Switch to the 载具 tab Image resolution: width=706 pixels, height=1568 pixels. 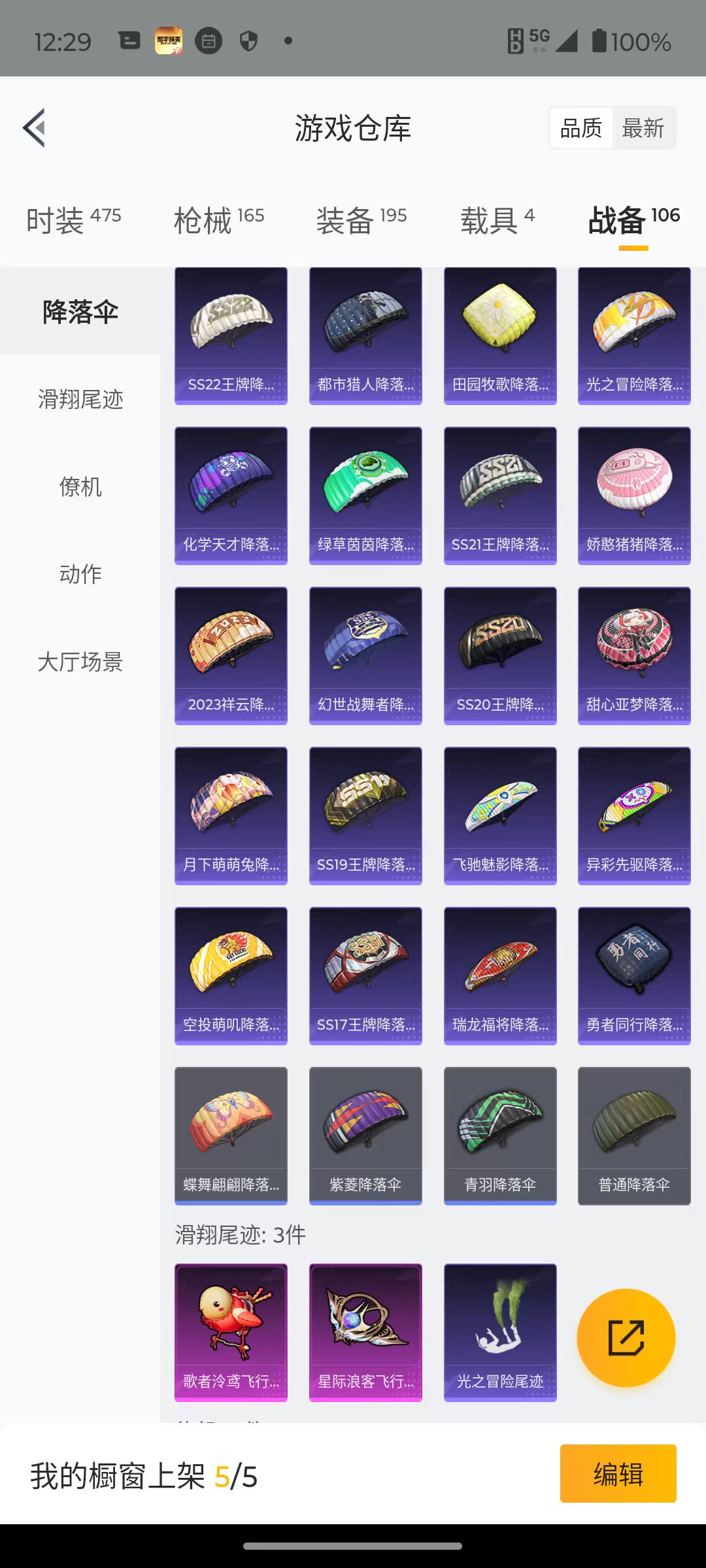pos(497,220)
